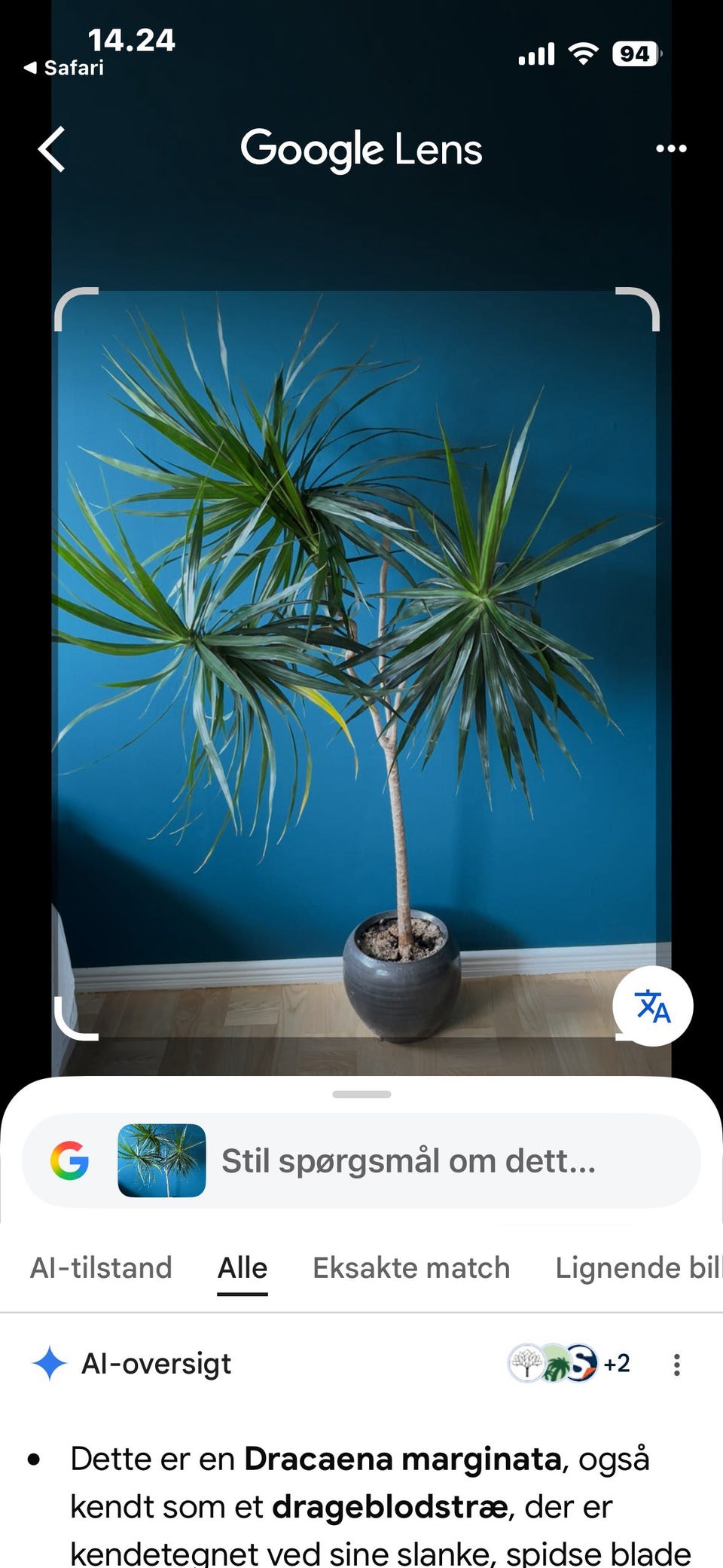723x1568 pixels.
Task: View the AI-oversigt sources (+2)
Action: click(x=570, y=1363)
